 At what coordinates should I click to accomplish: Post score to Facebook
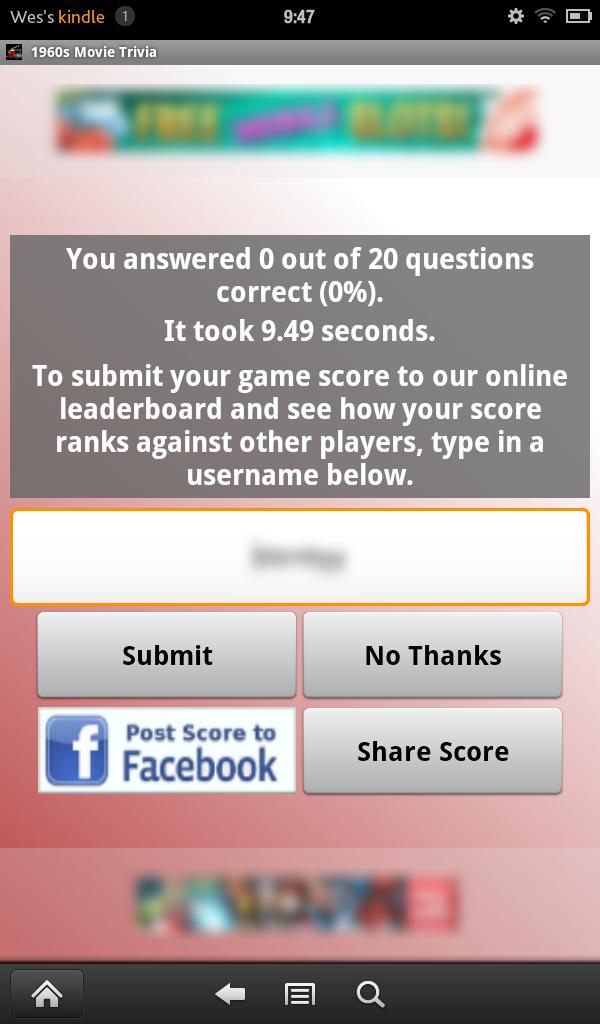tap(167, 751)
